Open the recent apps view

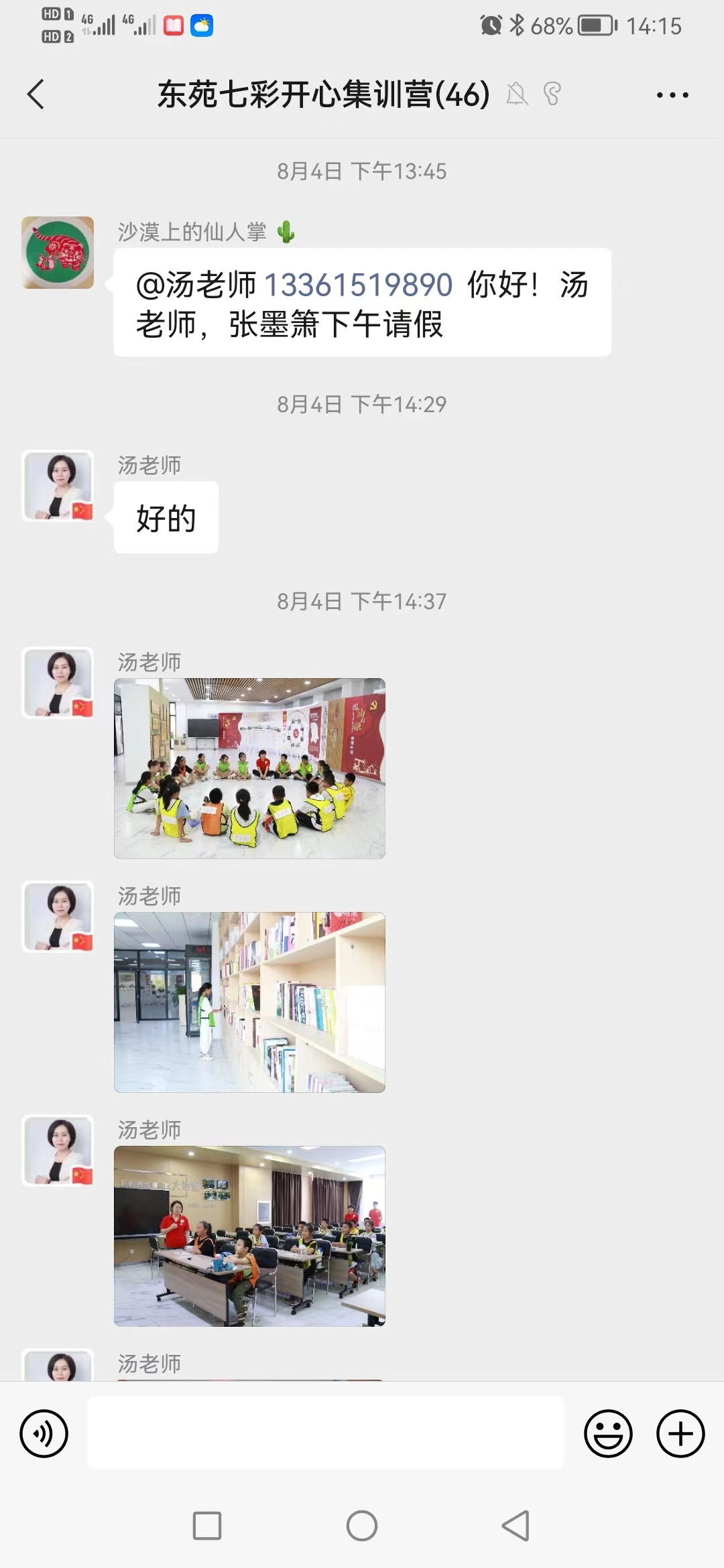click(207, 1526)
